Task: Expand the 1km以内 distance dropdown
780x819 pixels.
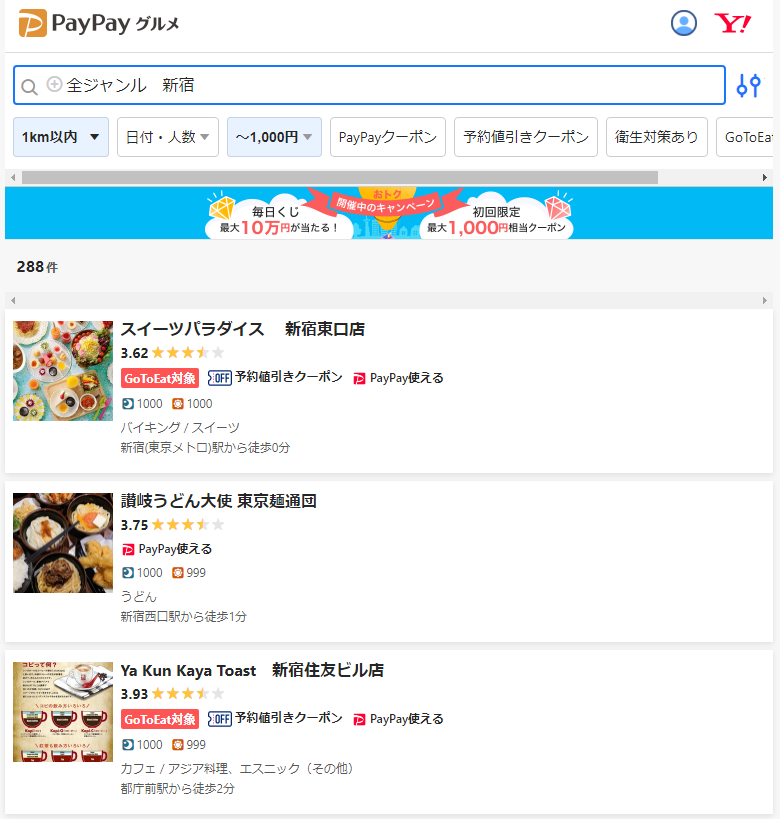Action: [x=61, y=137]
